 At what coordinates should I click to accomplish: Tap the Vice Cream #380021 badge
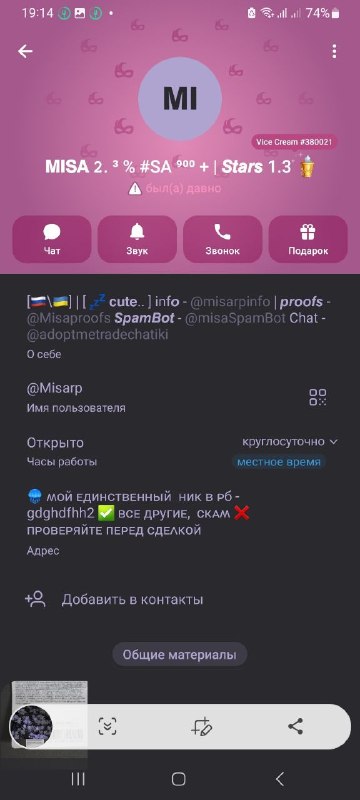click(294, 142)
